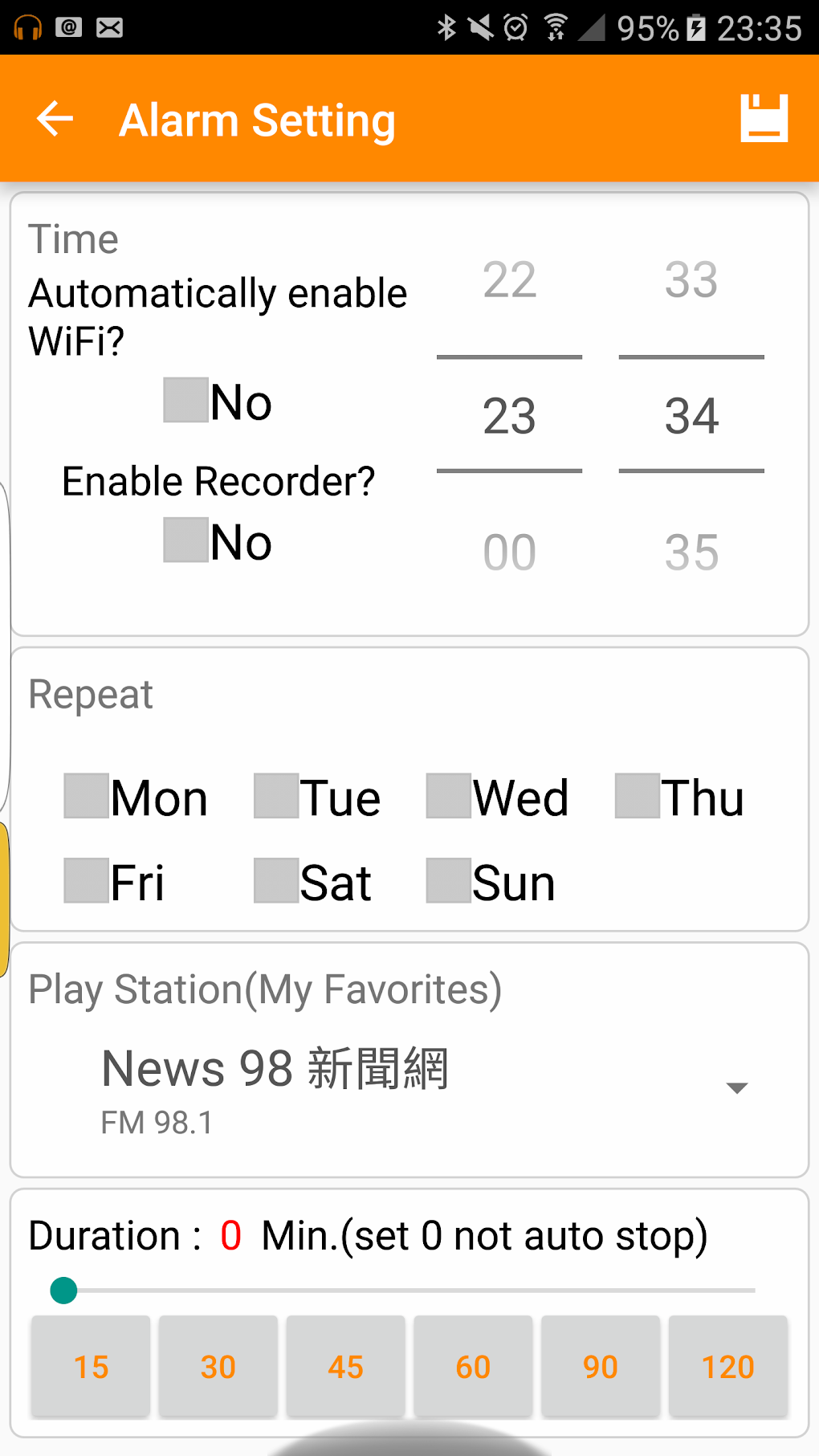Check Tue for repeat

point(276,796)
